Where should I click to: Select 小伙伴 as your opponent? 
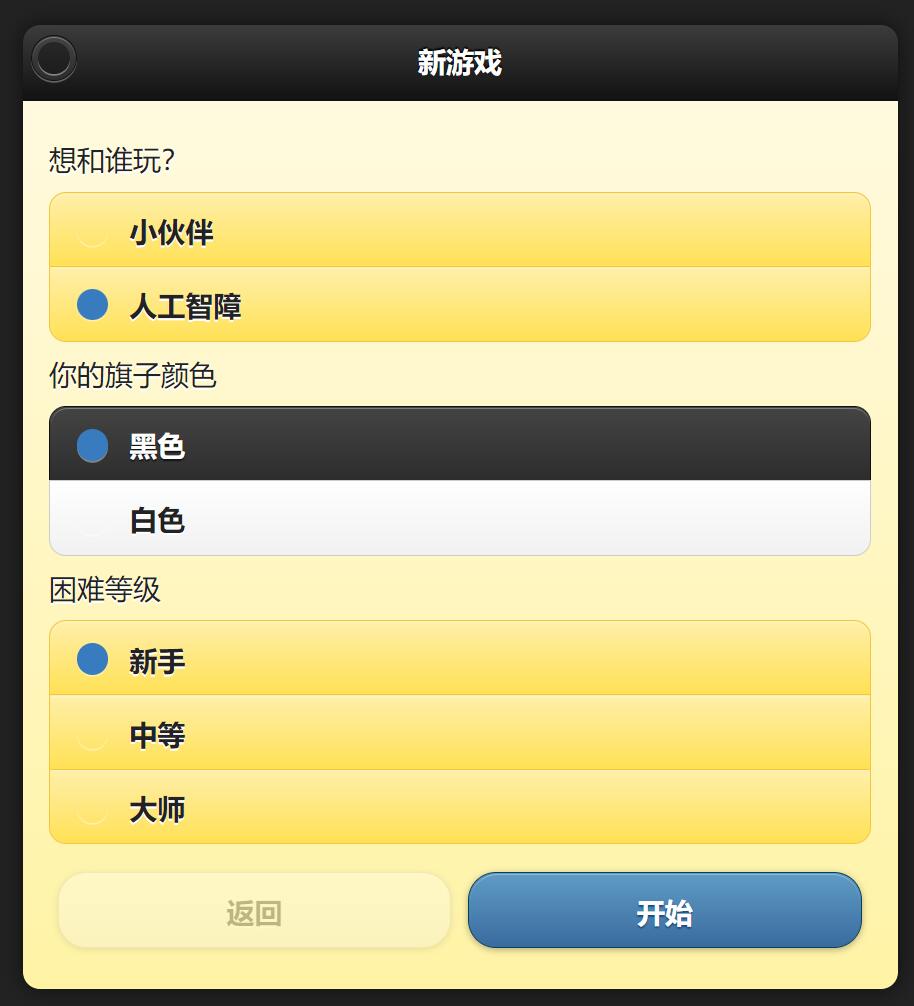coord(459,232)
